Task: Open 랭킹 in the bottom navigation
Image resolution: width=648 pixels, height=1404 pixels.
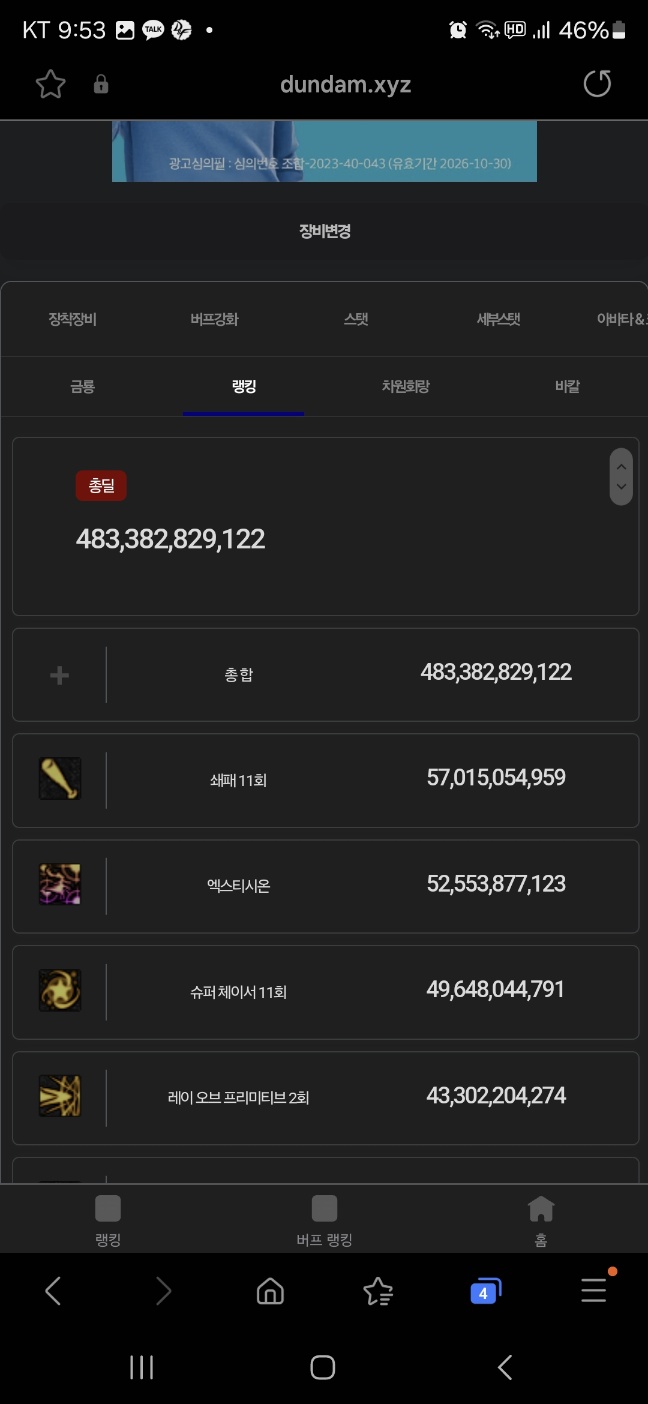Action: (x=108, y=1221)
